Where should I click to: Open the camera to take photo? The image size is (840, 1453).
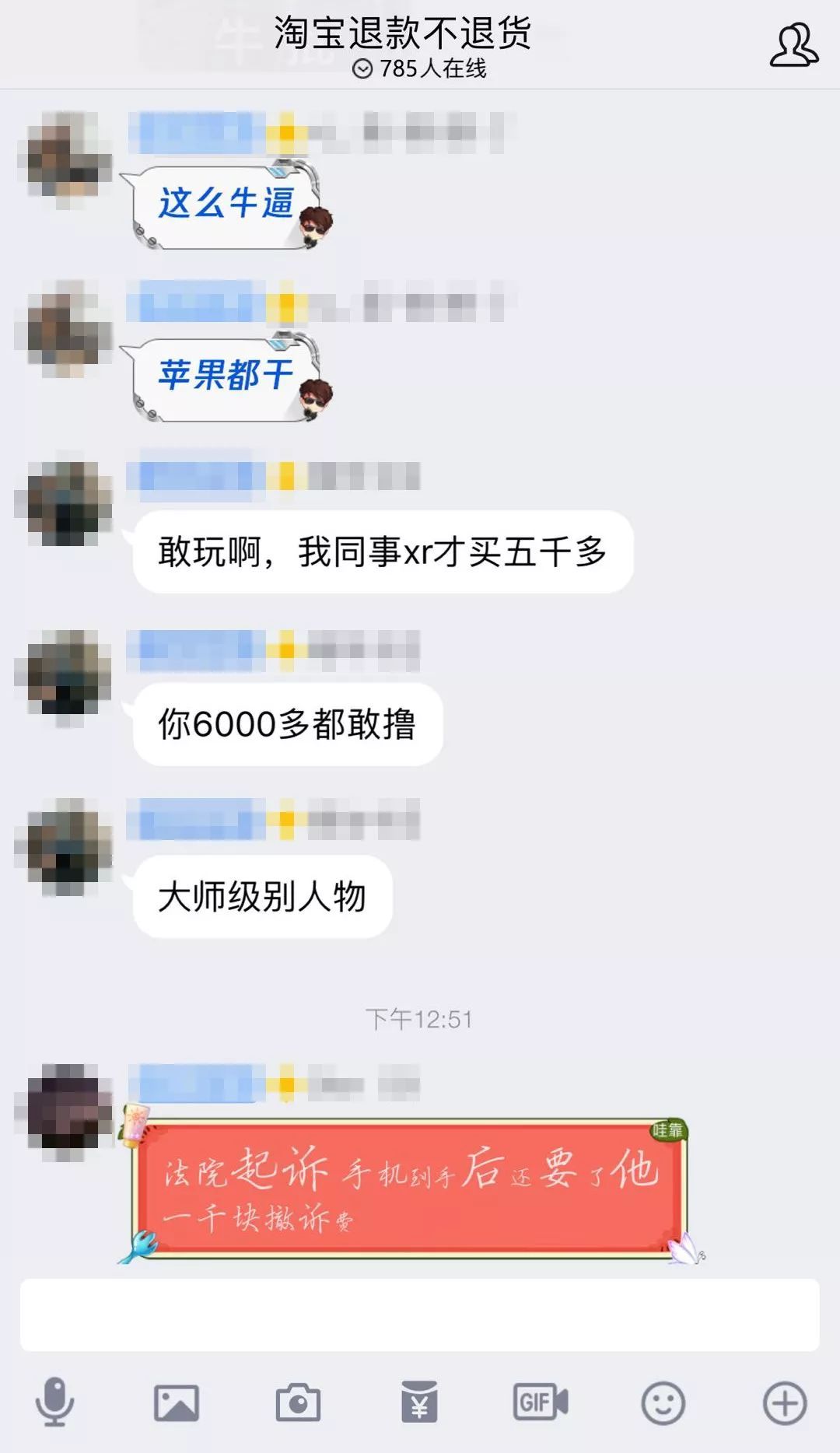(298, 1402)
